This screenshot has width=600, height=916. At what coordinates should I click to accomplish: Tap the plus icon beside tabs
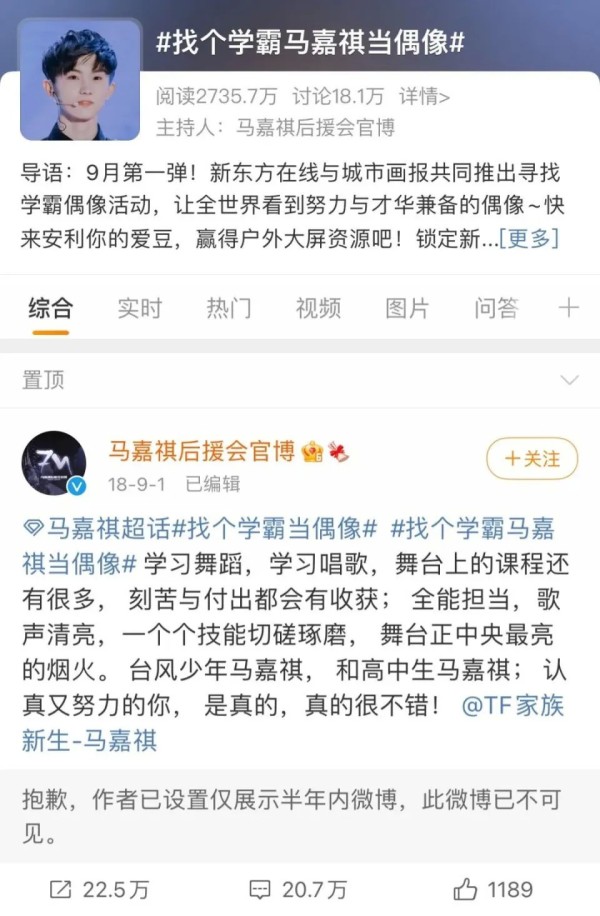click(x=568, y=308)
